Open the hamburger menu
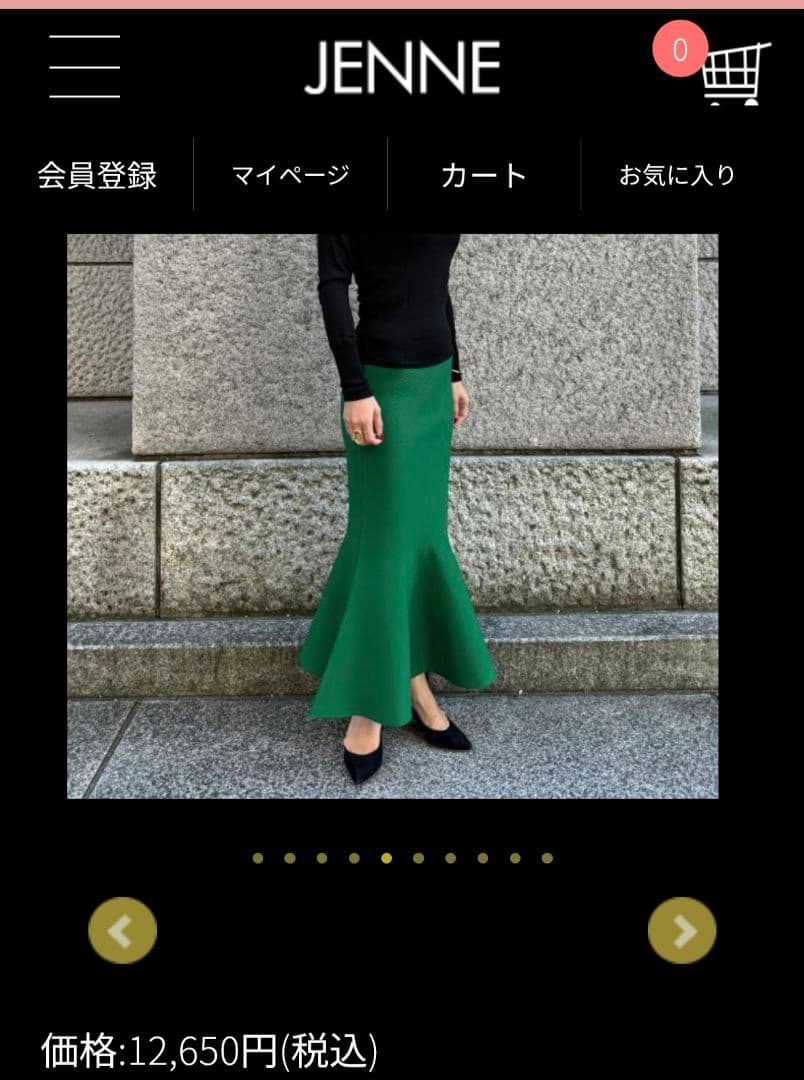Screen dimensions: 804x1080 tap(85, 67)
